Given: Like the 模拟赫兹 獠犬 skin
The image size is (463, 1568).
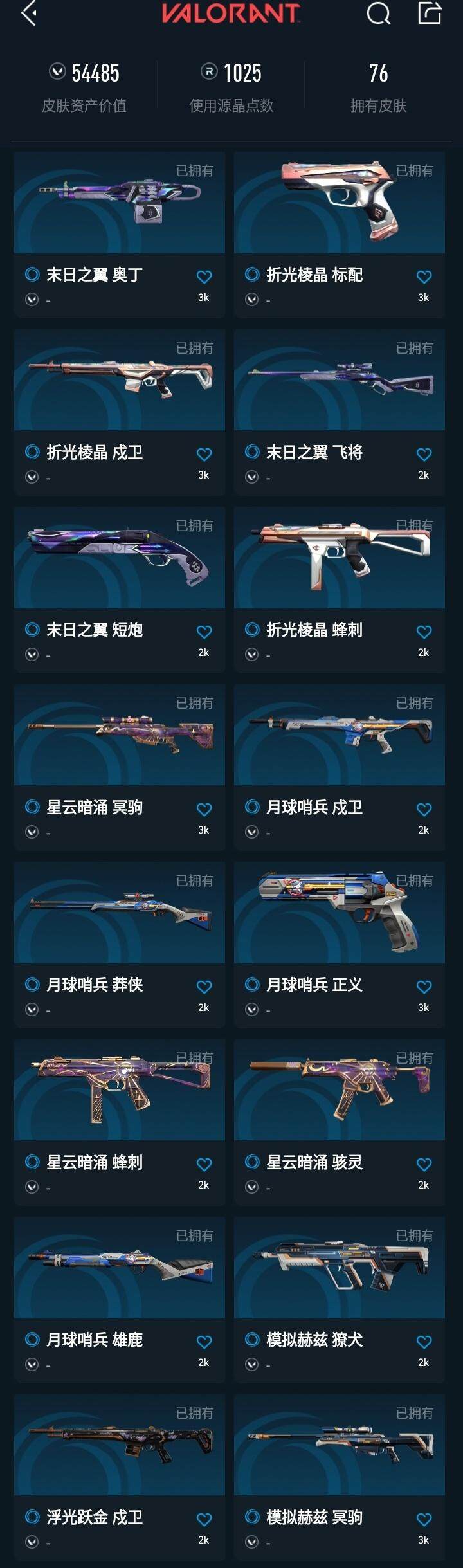Looking at the screenshot, I should [x=424, y=1342].
